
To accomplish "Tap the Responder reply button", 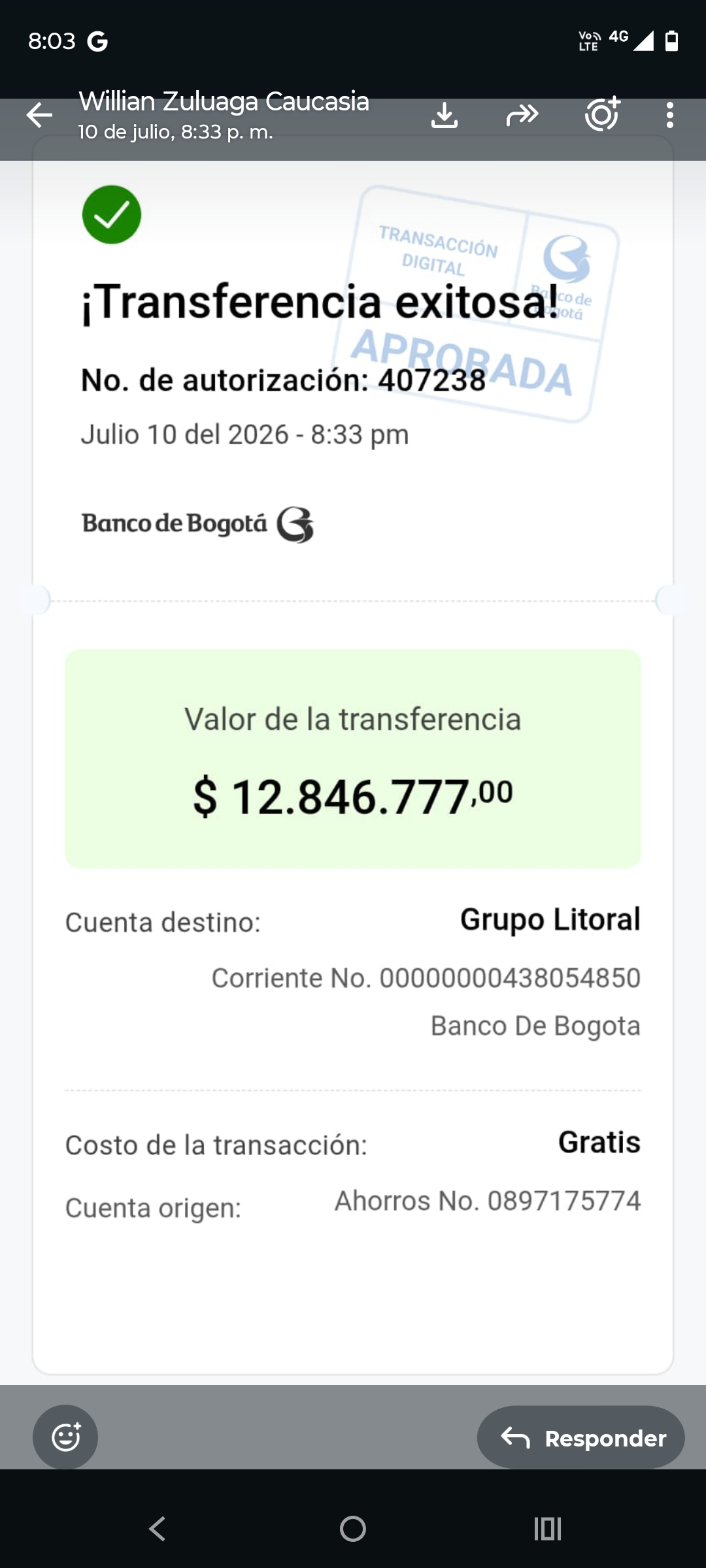I will pyautogui.click(x=580, y=1437).
